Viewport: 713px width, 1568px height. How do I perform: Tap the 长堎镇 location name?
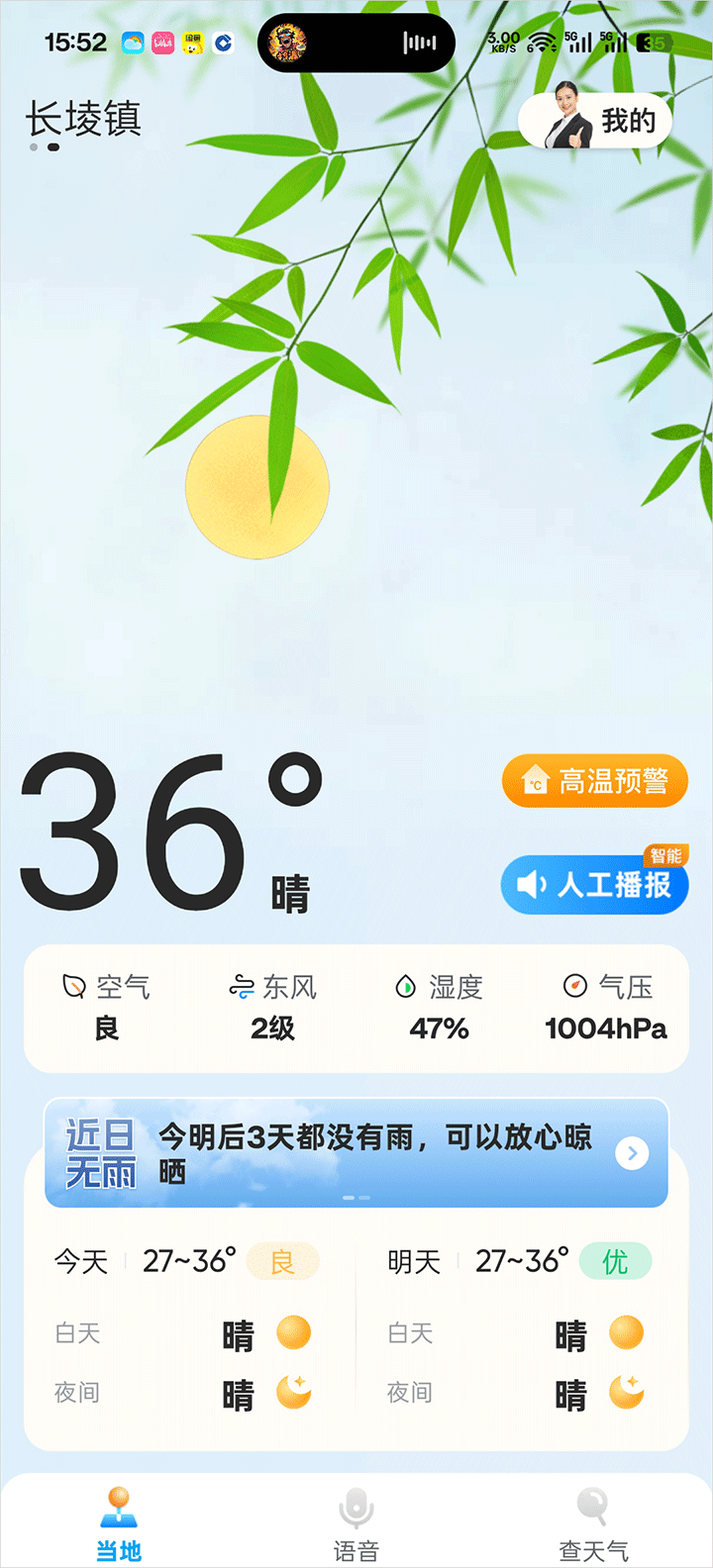pyautogui.click(x=83, y=119)
